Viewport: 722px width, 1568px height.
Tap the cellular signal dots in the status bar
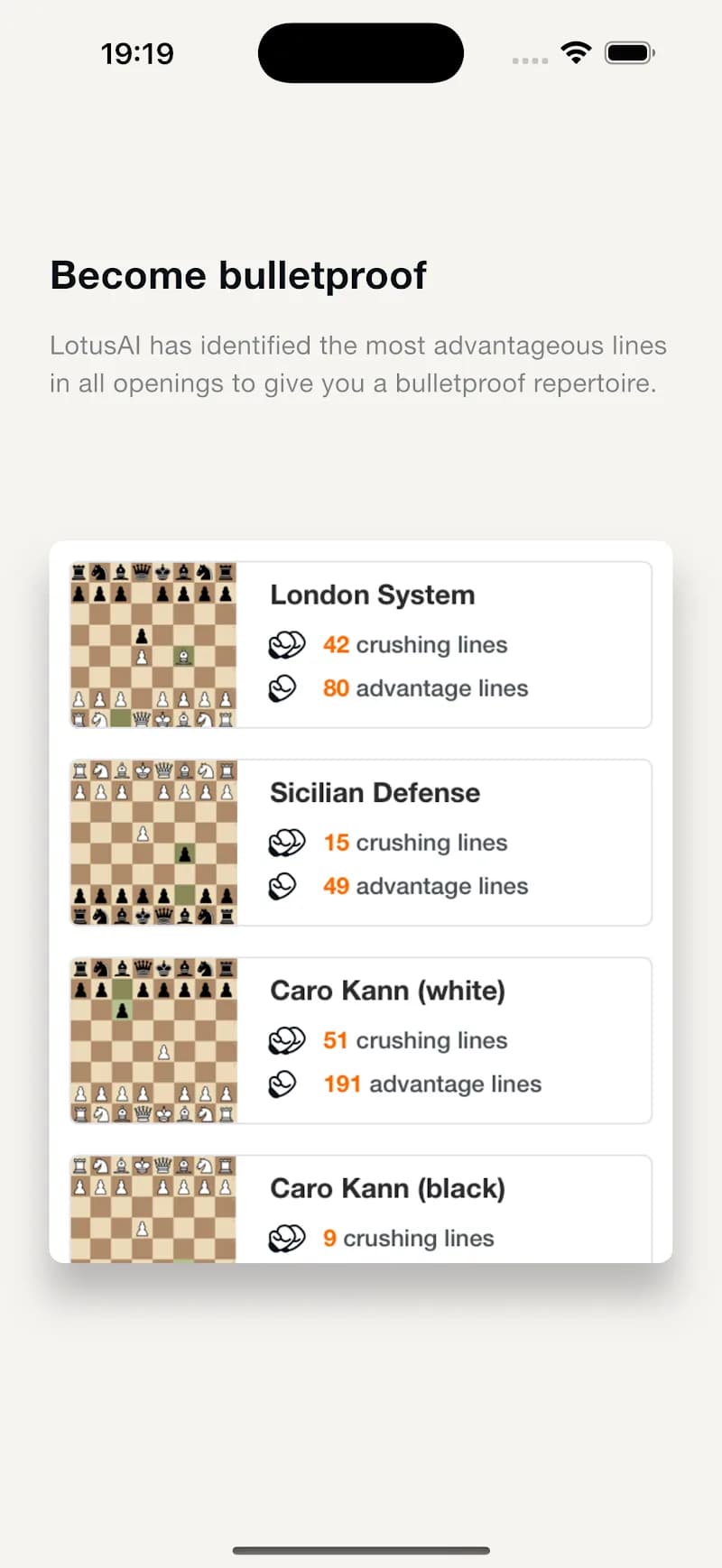click(x=530, y=60)
